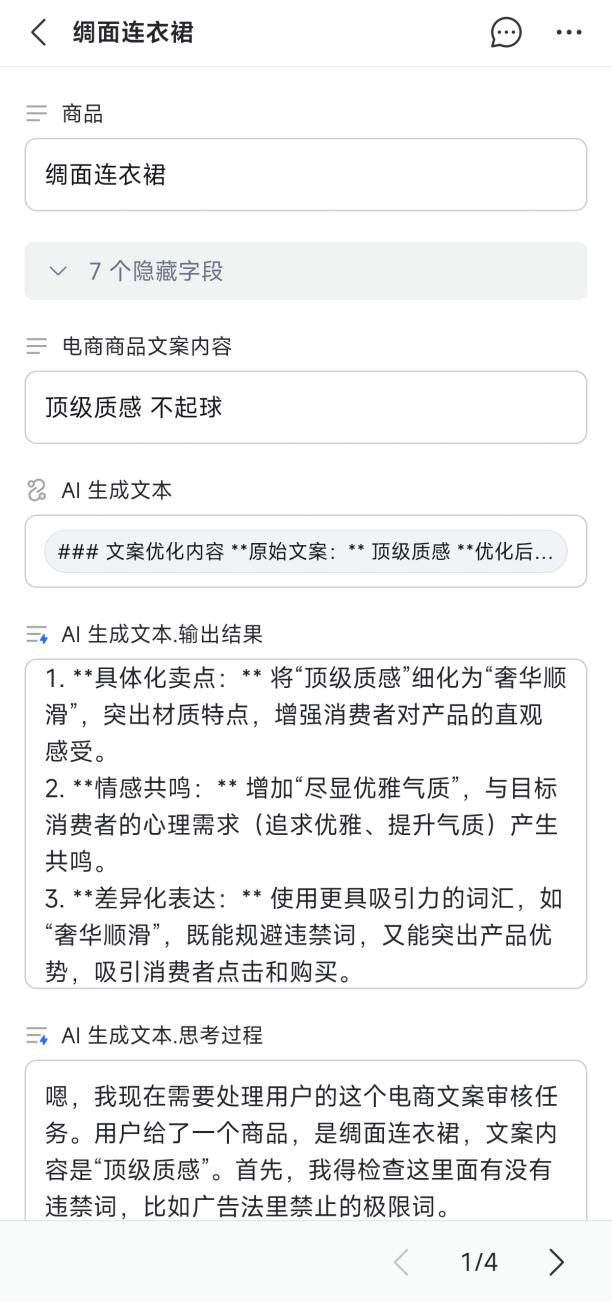
Task: Open the three-dot overflow menu
Action: (568, 33)
